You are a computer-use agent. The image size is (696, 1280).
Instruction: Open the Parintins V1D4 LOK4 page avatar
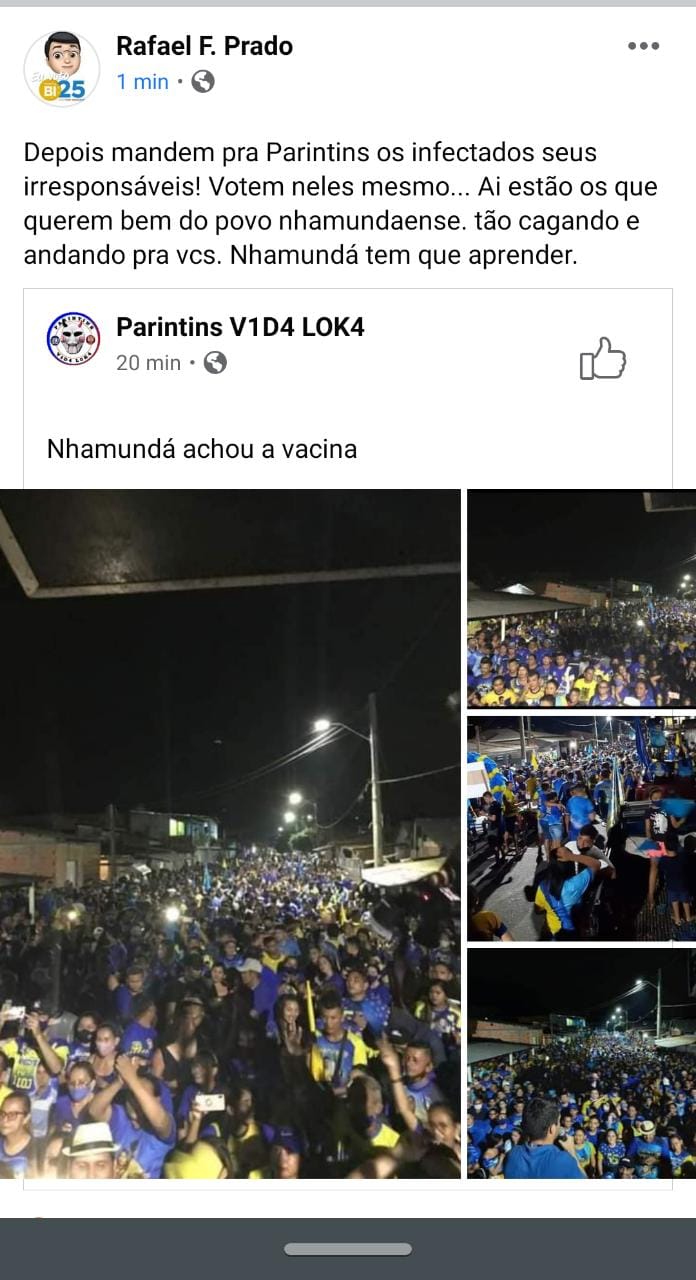(73, 339)
